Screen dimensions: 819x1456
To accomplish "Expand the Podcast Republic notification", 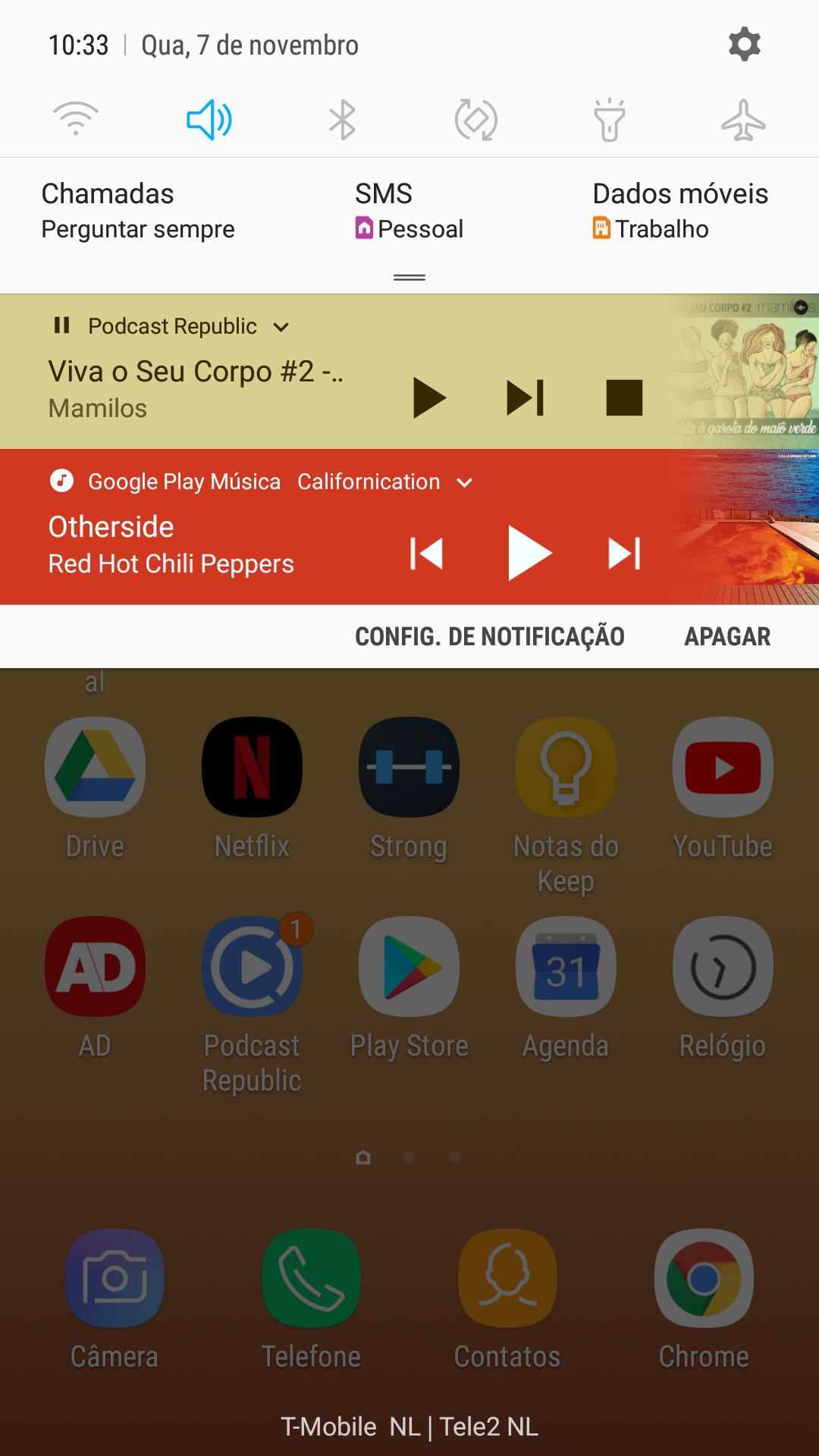I will (281, 328).
